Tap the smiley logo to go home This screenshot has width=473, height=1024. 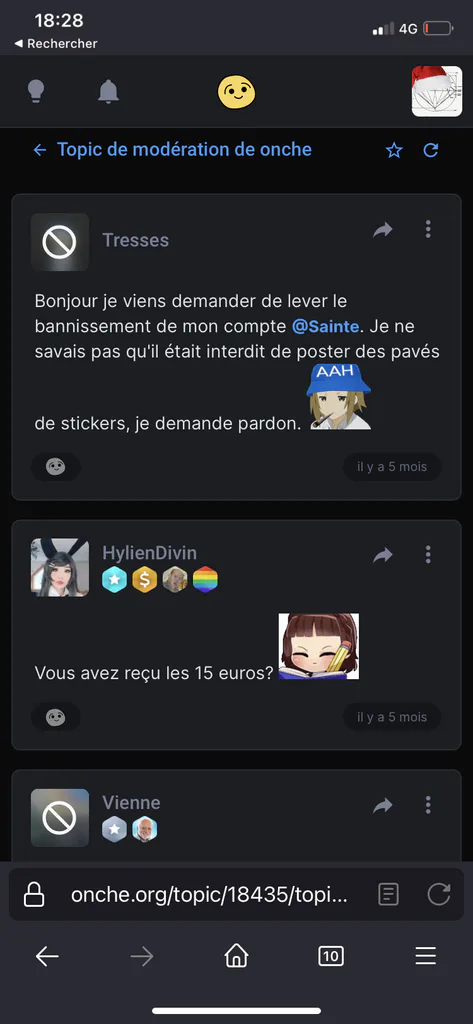coord(236,92)
